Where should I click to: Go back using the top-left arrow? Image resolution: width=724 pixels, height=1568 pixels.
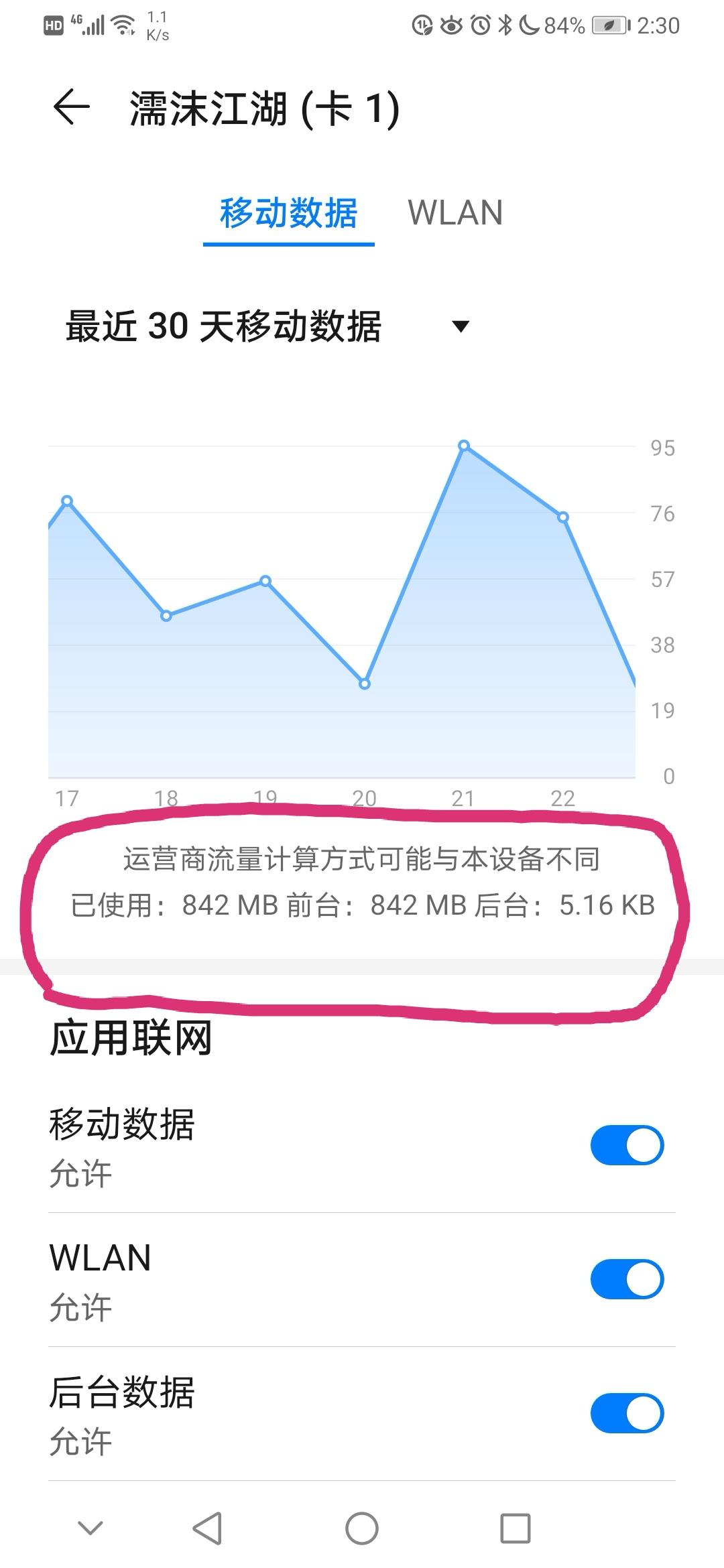point(72,107)
